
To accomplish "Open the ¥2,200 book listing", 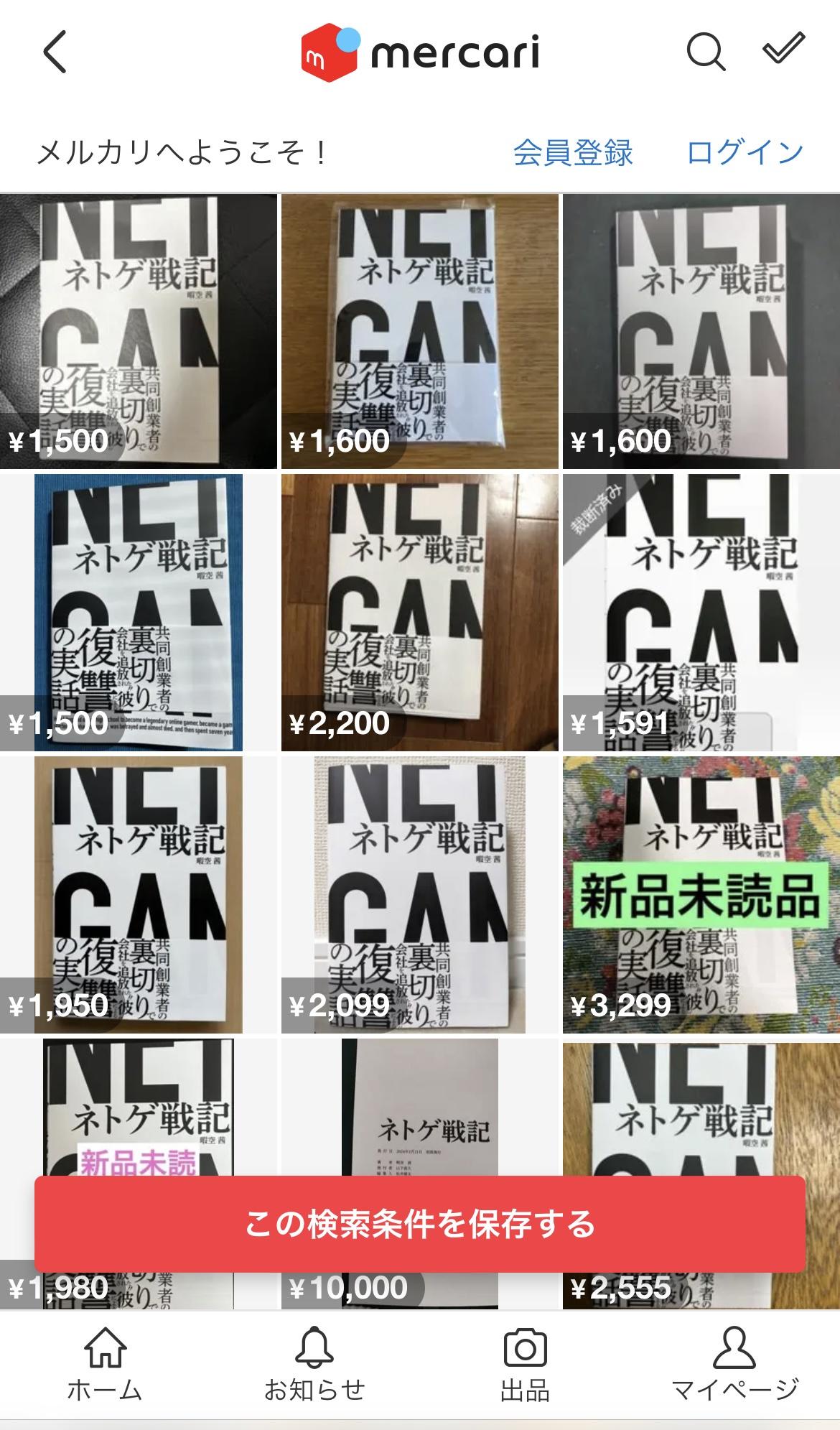I will (x=419, y=613).
